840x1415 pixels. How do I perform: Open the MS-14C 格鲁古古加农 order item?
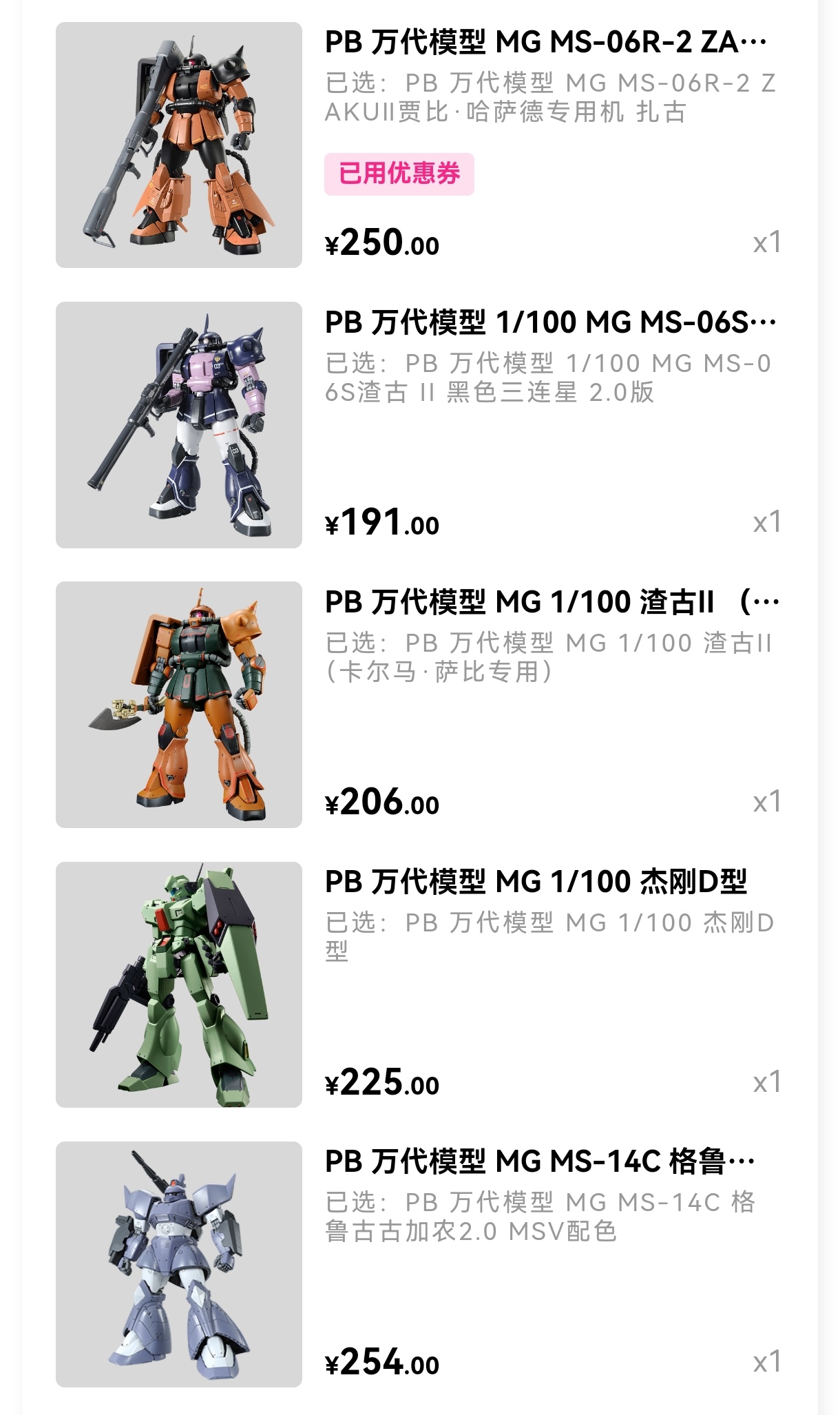[x=539, y=1161]
